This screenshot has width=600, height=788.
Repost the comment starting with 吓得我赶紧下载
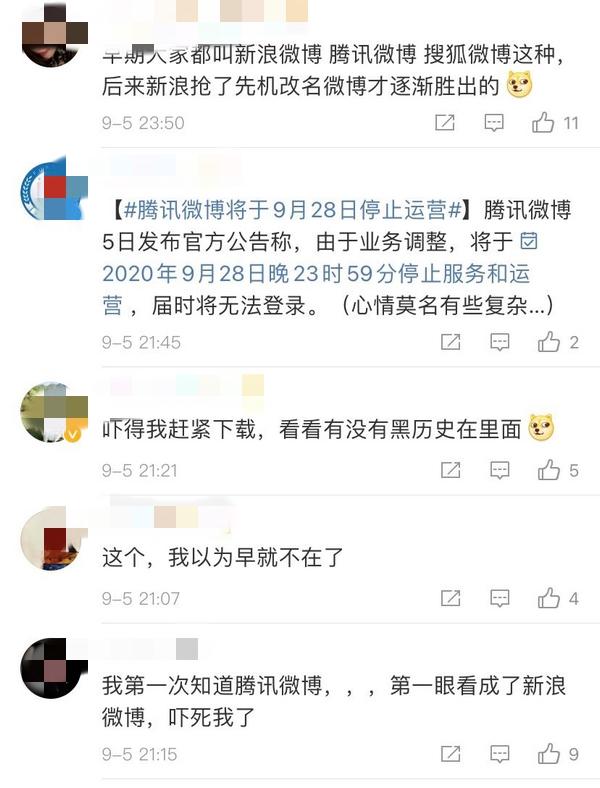(451, 470)
